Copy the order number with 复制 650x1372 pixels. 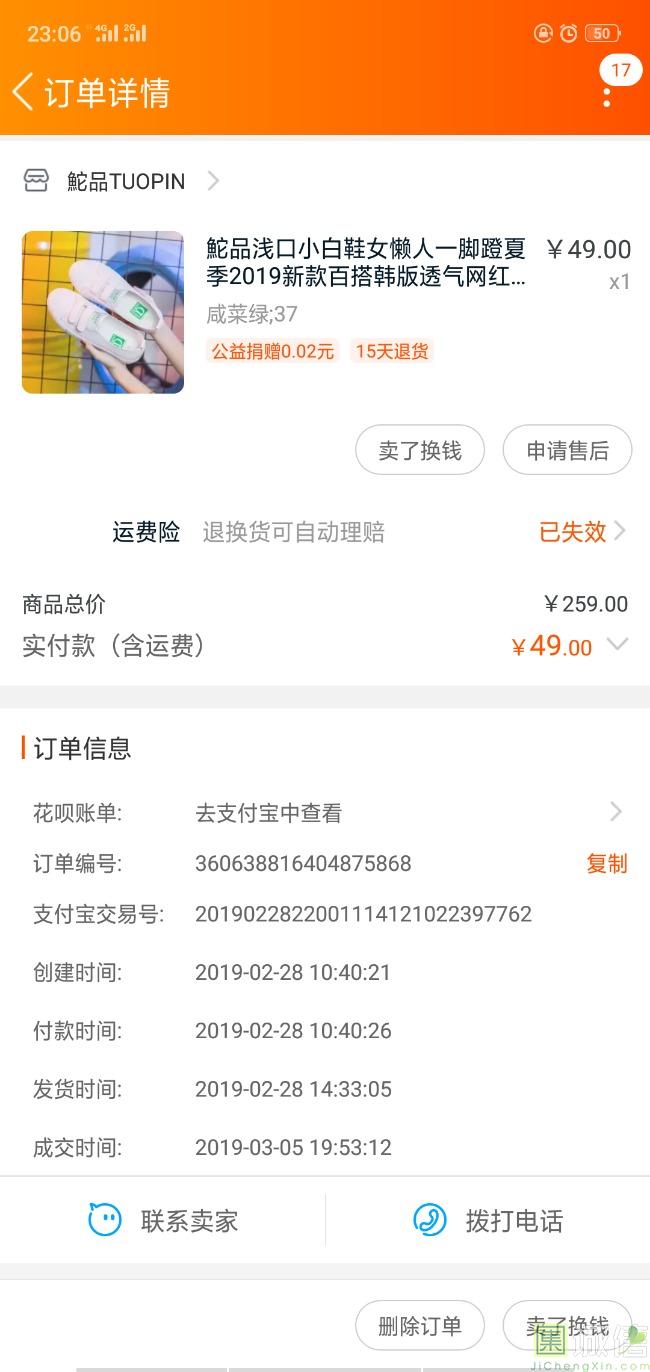click(607, 863)
